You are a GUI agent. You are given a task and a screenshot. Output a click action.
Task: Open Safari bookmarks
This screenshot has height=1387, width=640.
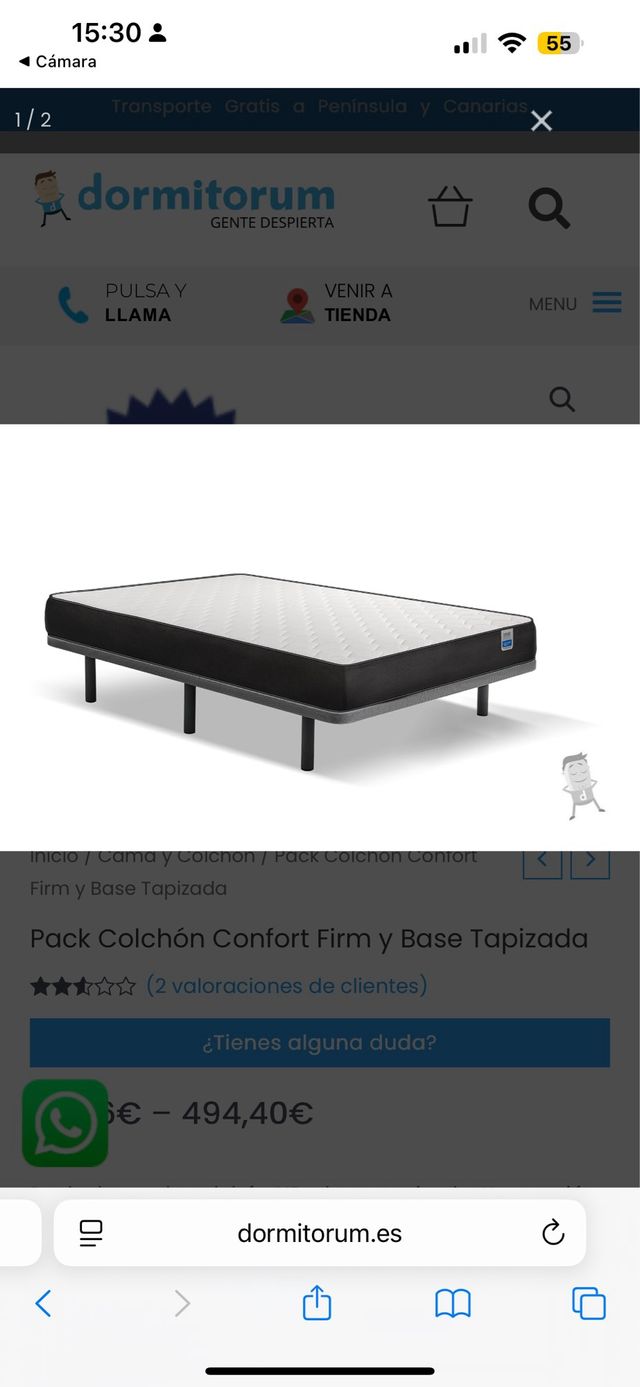click(453, 1303)
